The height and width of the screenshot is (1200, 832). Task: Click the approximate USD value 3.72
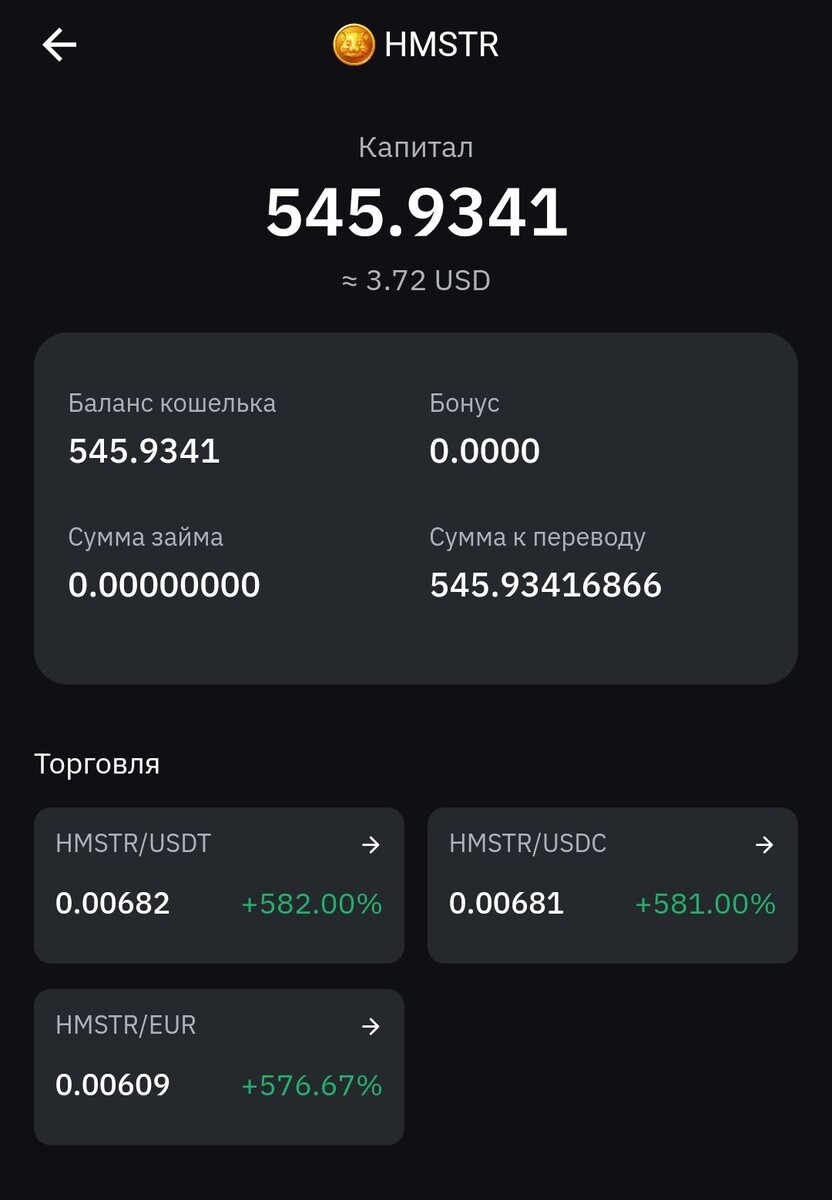click(416, 281)
